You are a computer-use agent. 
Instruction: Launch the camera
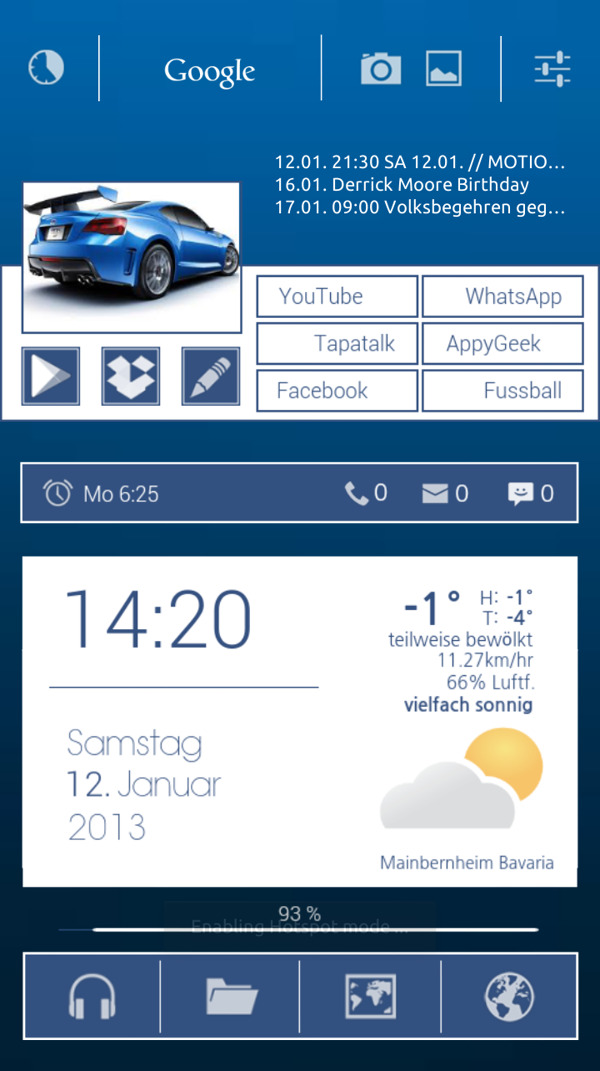click(381, 68)
